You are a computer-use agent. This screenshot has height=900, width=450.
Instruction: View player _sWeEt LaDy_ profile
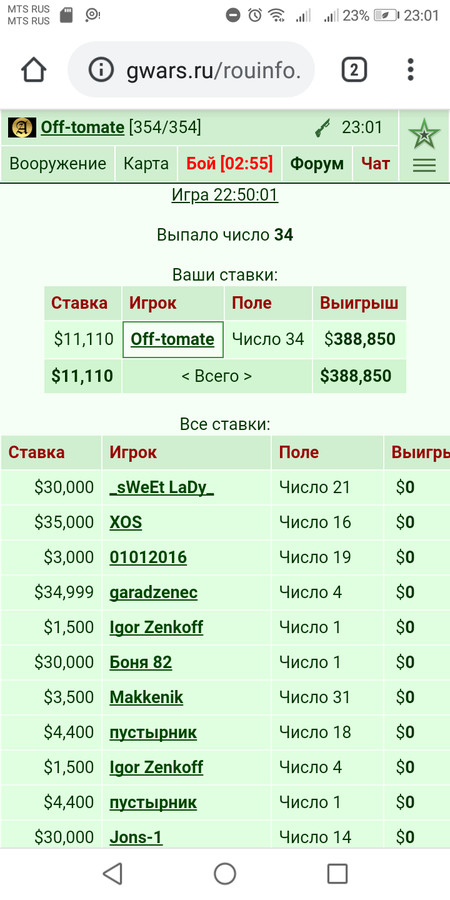click(161, 488)
